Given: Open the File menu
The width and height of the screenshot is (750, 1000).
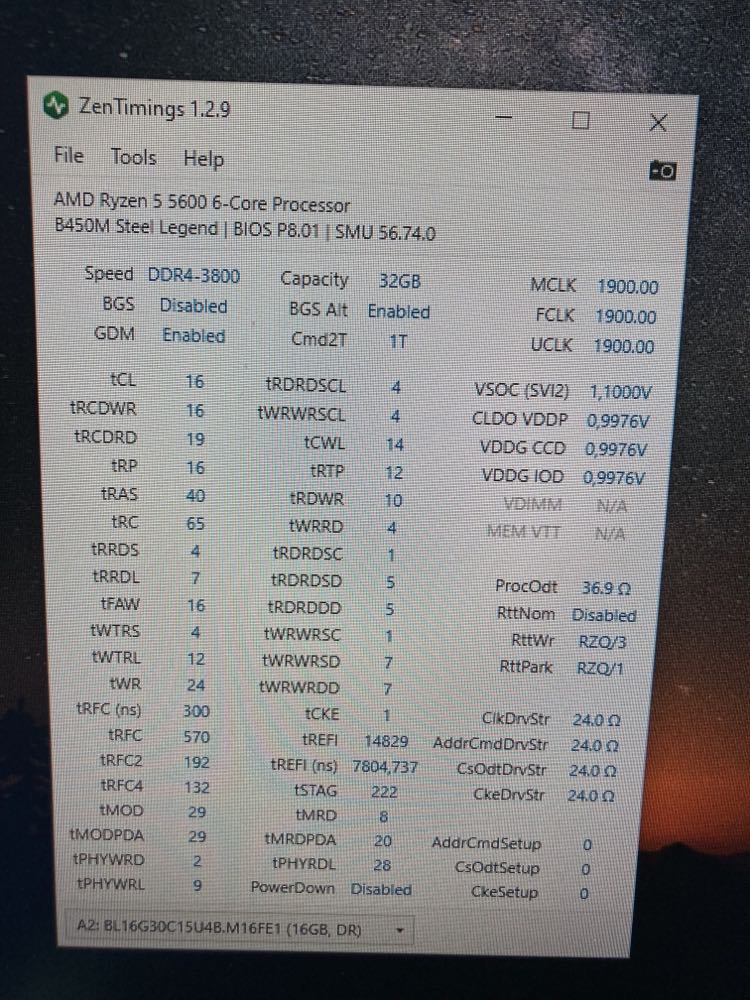Looking at the screenshot, I should pyautogui.click(x=69, y=156).
